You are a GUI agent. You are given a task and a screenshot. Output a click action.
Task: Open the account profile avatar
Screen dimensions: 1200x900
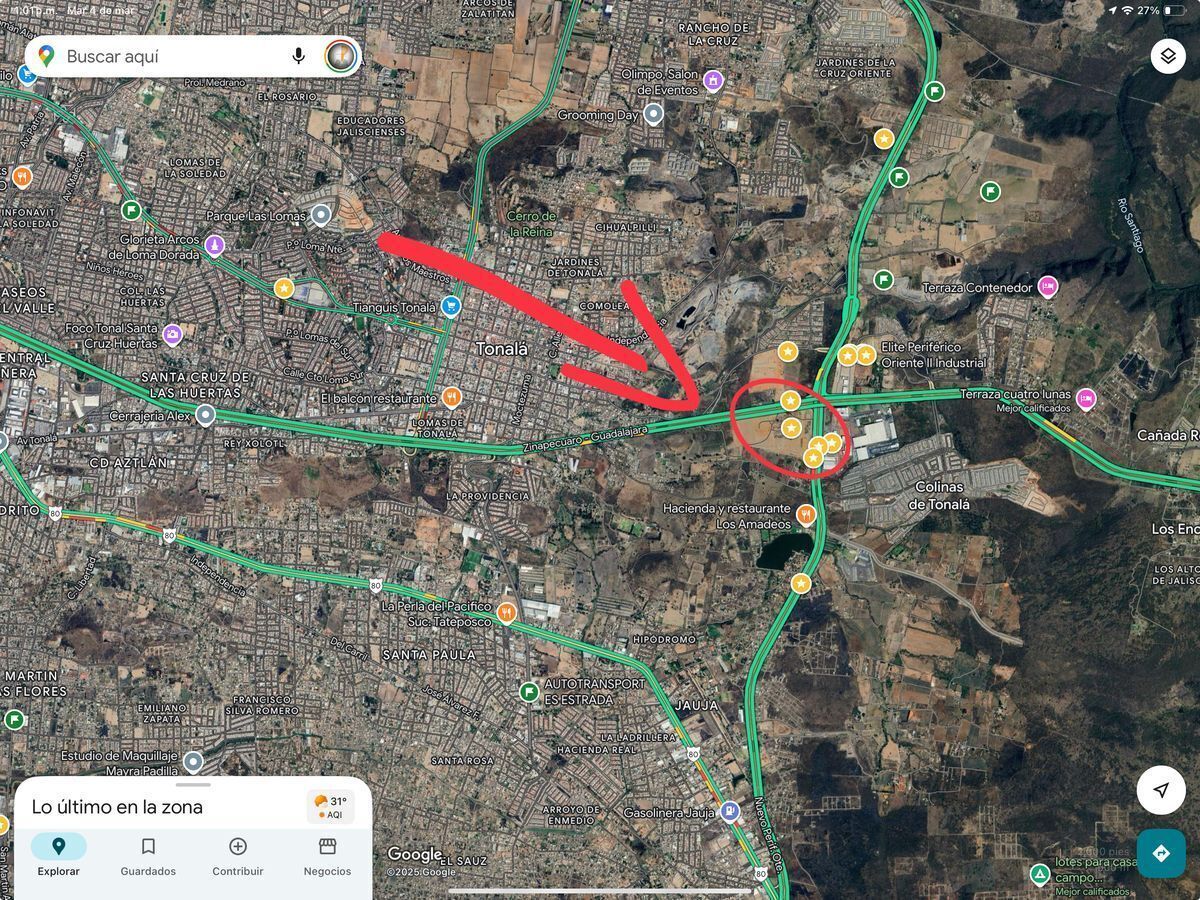coord(341,56)
